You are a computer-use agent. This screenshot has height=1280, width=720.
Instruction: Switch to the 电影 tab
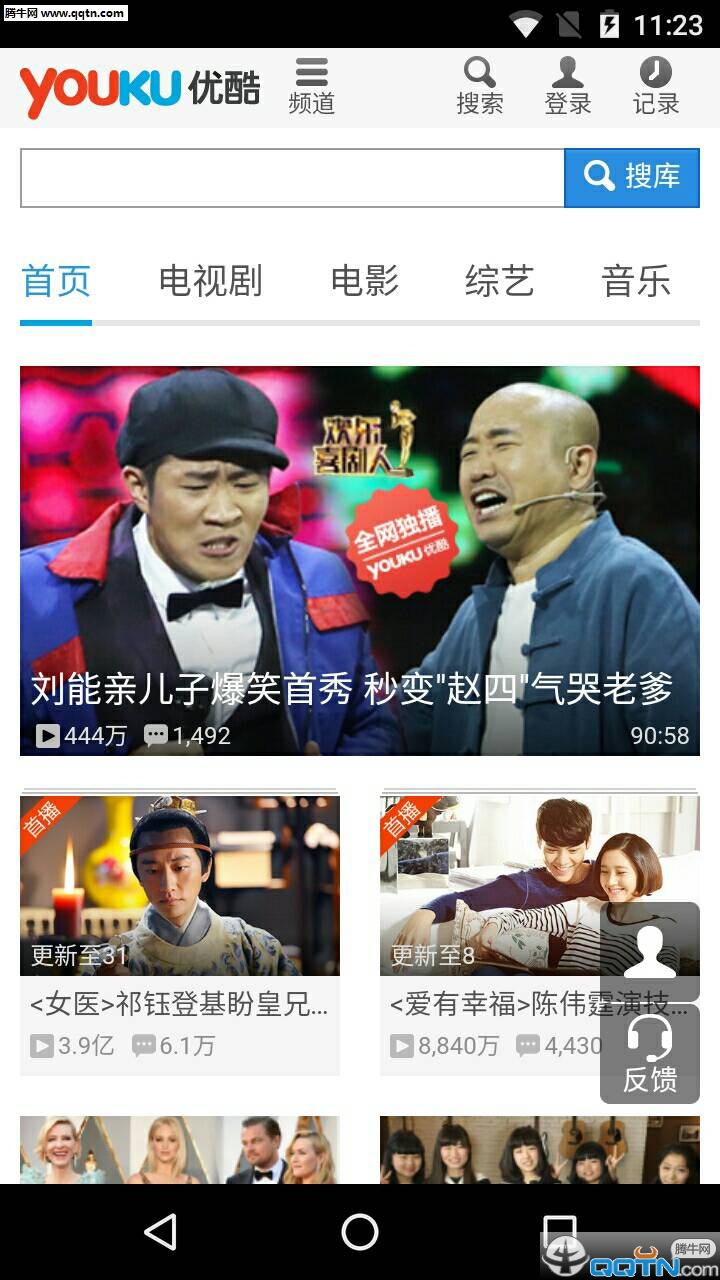[364, 281]
